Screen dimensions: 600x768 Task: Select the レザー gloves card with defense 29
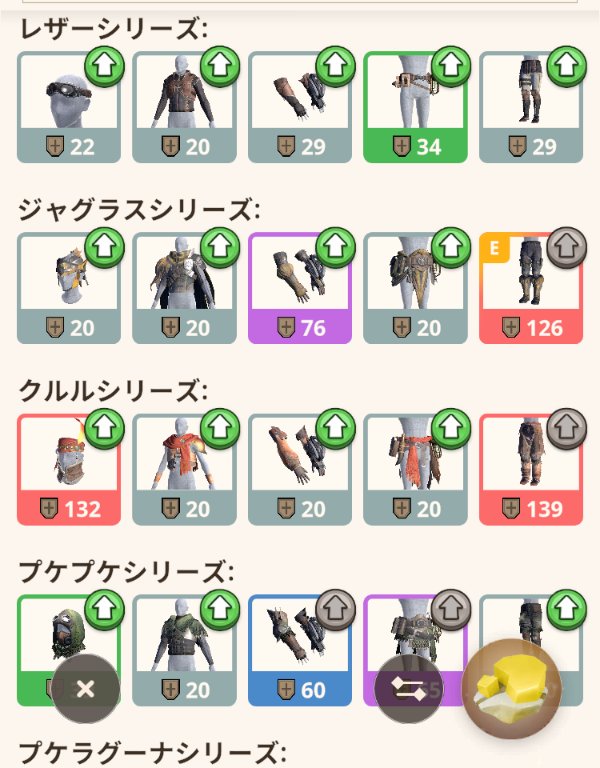pyautogui.click(x=299, y=107)
